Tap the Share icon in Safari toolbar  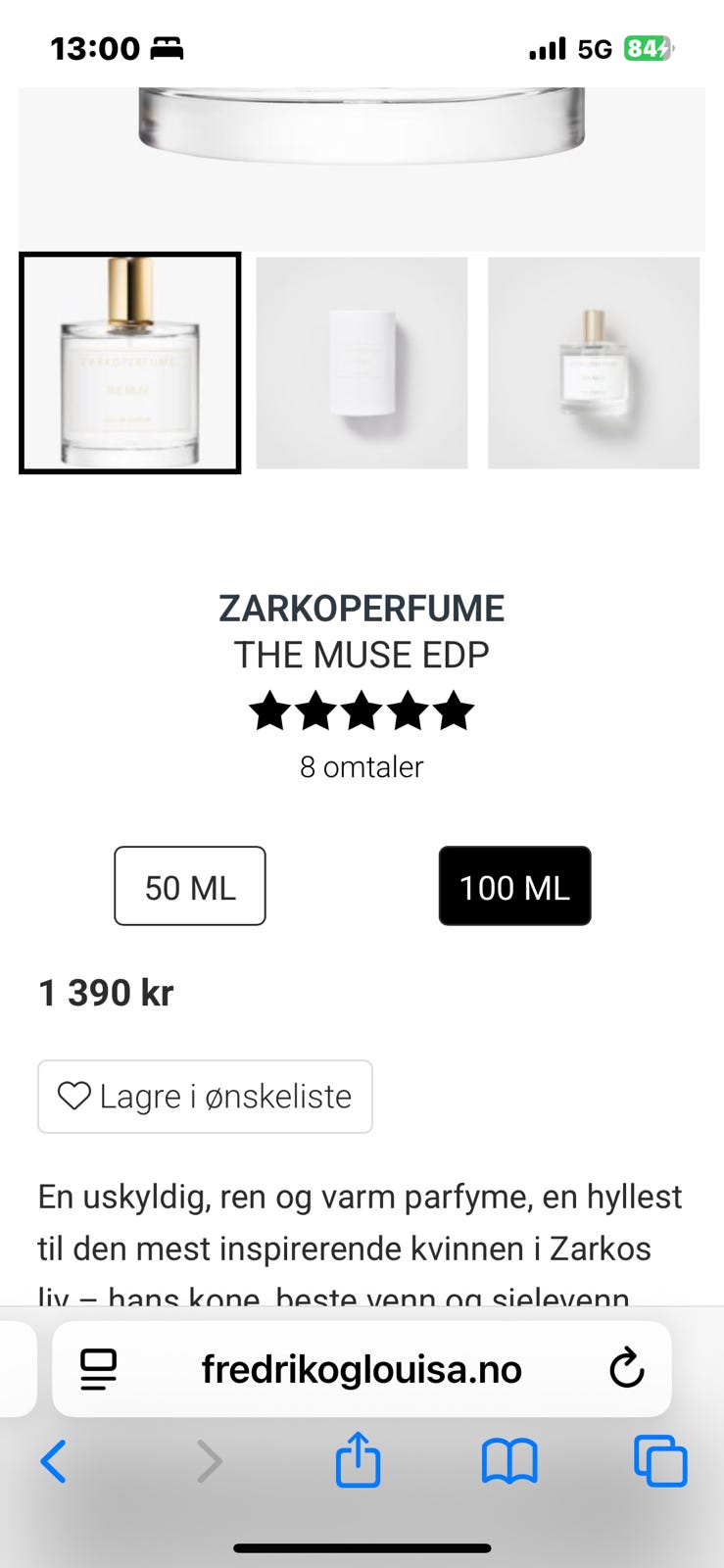[x=359, y=1461]
